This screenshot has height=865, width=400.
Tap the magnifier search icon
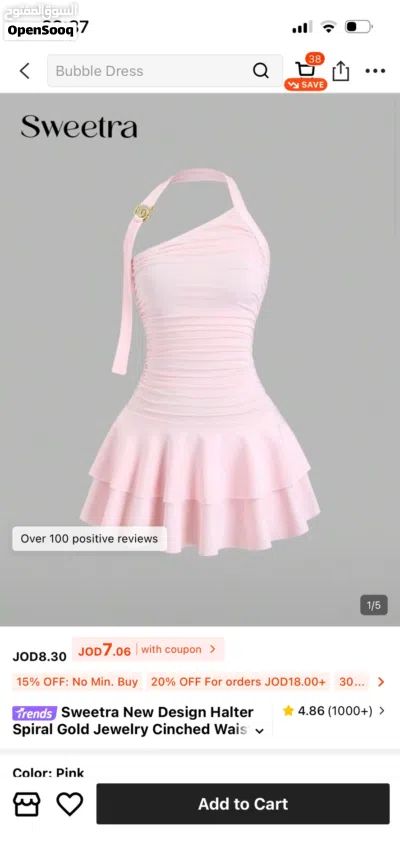tap(260, 71)
